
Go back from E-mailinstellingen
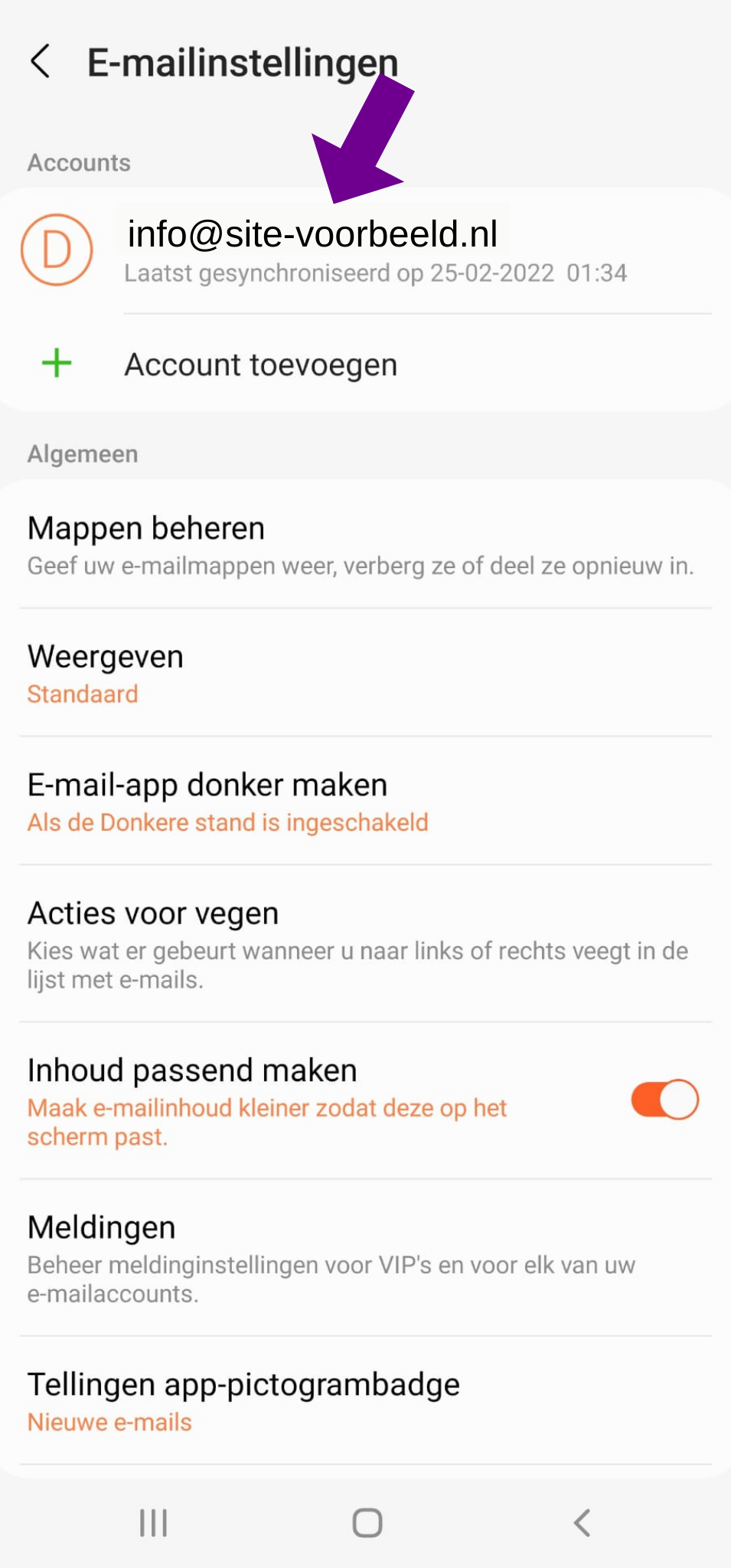point(41,61)
